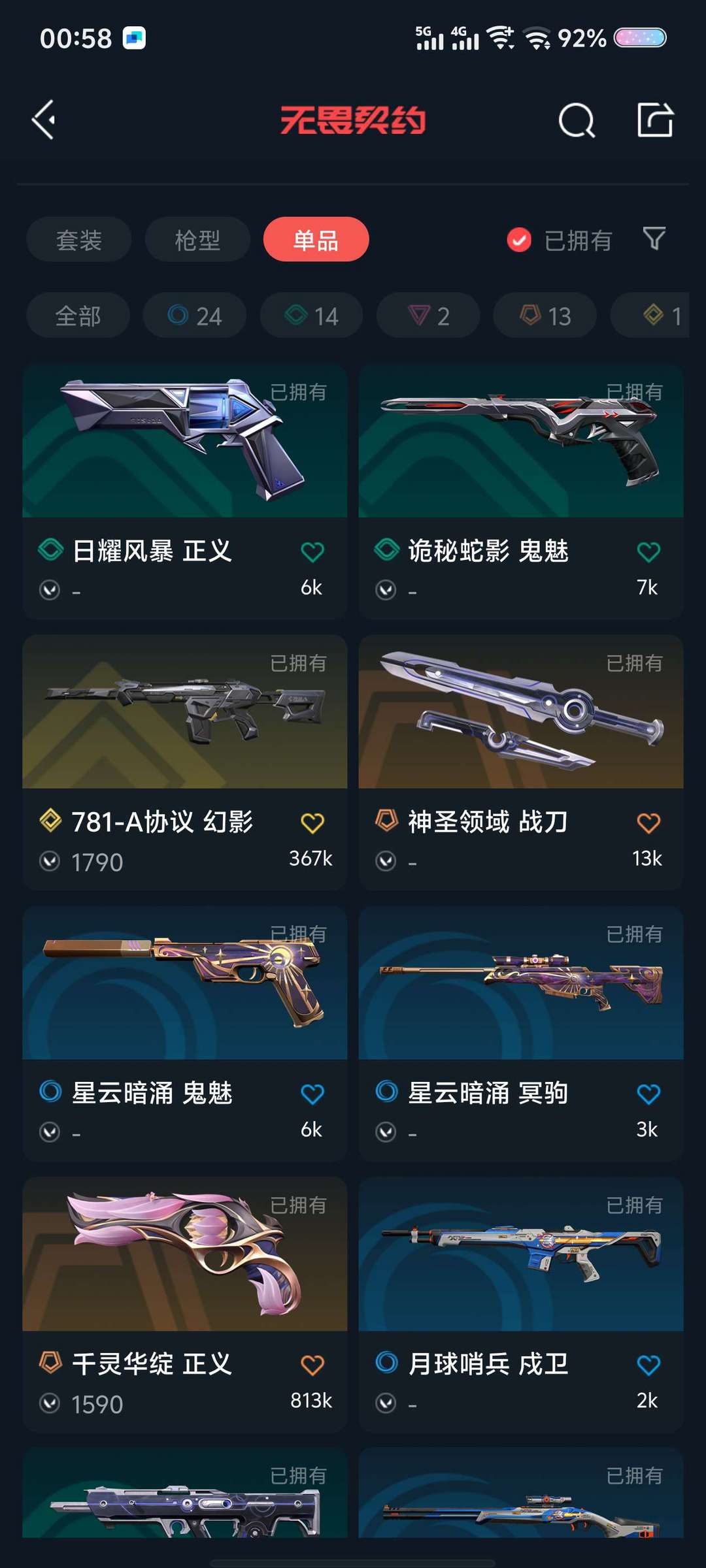
Task: Select the 全部 filter chip
Action: coord(78,316)
